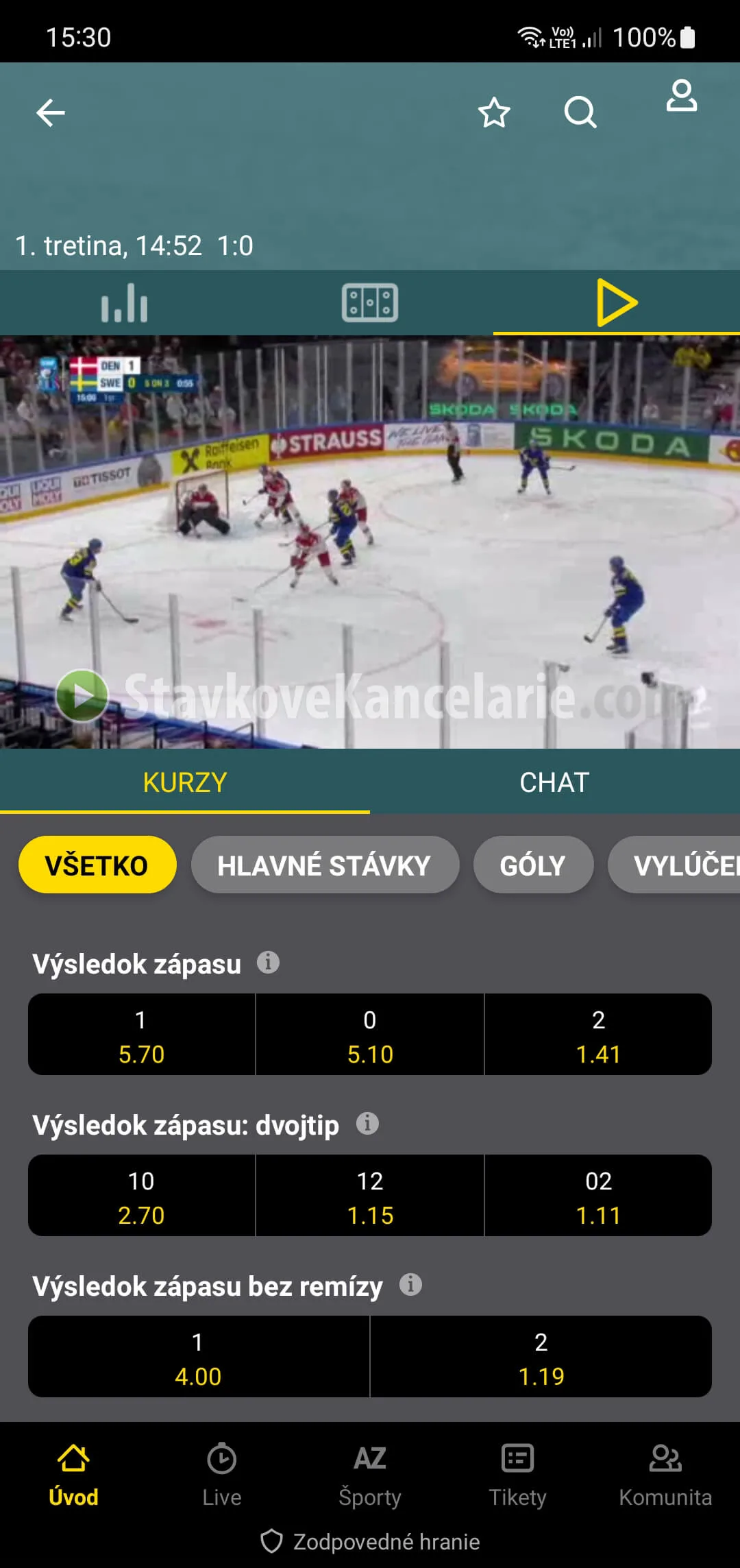
Task: Play the hockey live video
Action: [x=82, y=695]
